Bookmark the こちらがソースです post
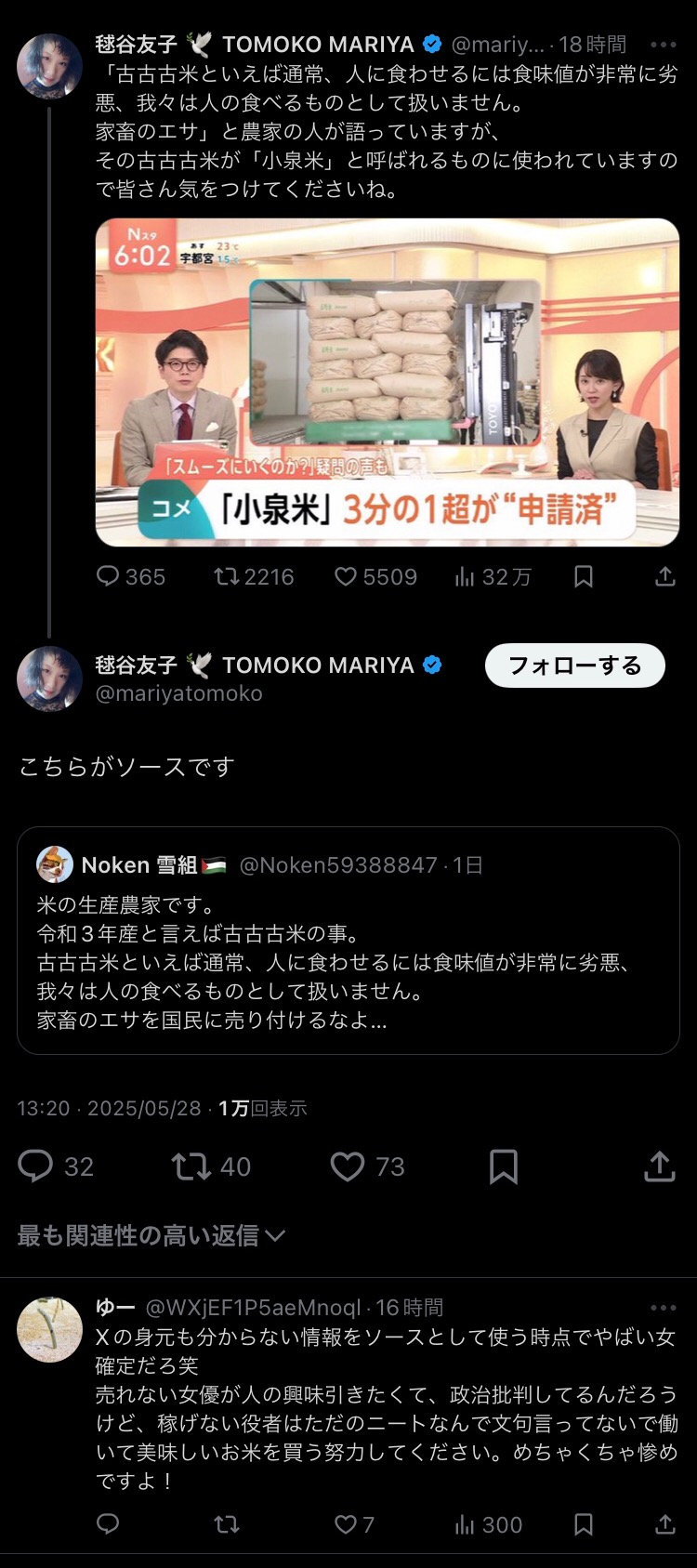Image resolution: width=697 pixels, height=1568 pixels. [x=503, y=1166]
